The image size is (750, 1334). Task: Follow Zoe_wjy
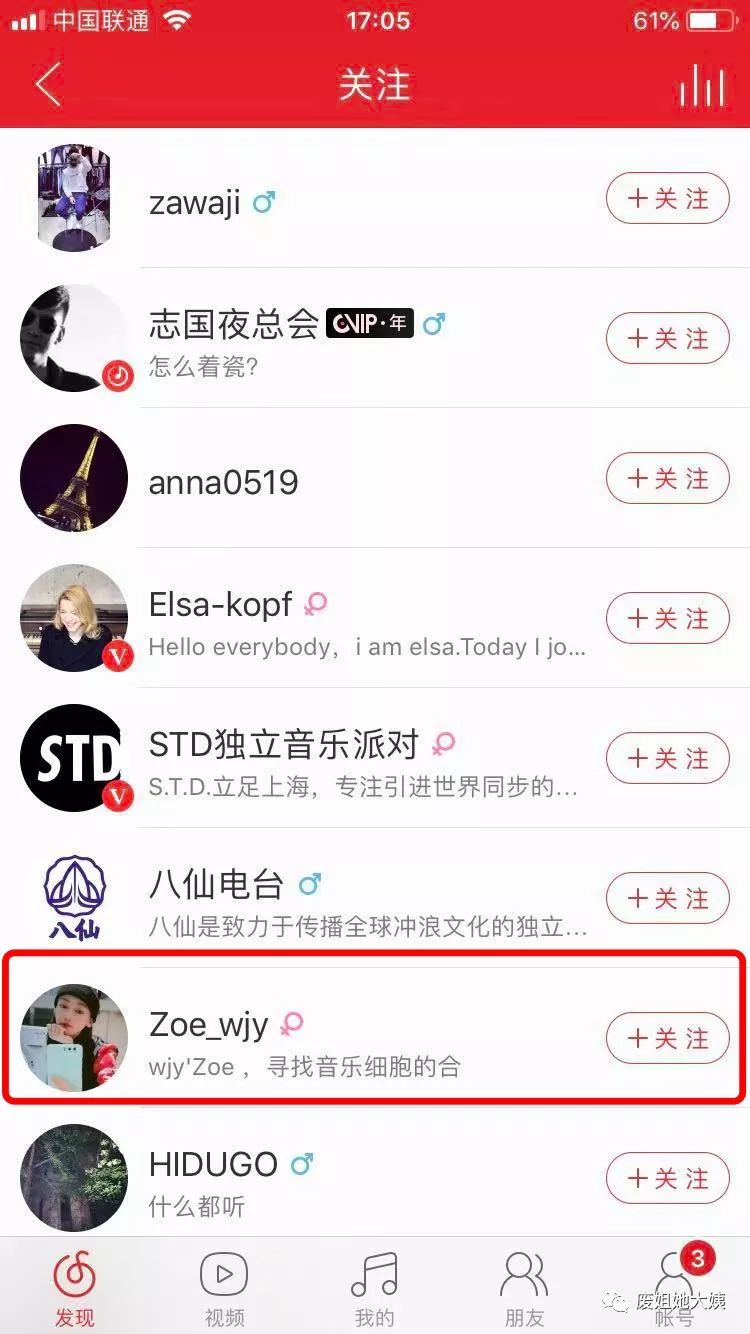click(x=667, y=1038)
